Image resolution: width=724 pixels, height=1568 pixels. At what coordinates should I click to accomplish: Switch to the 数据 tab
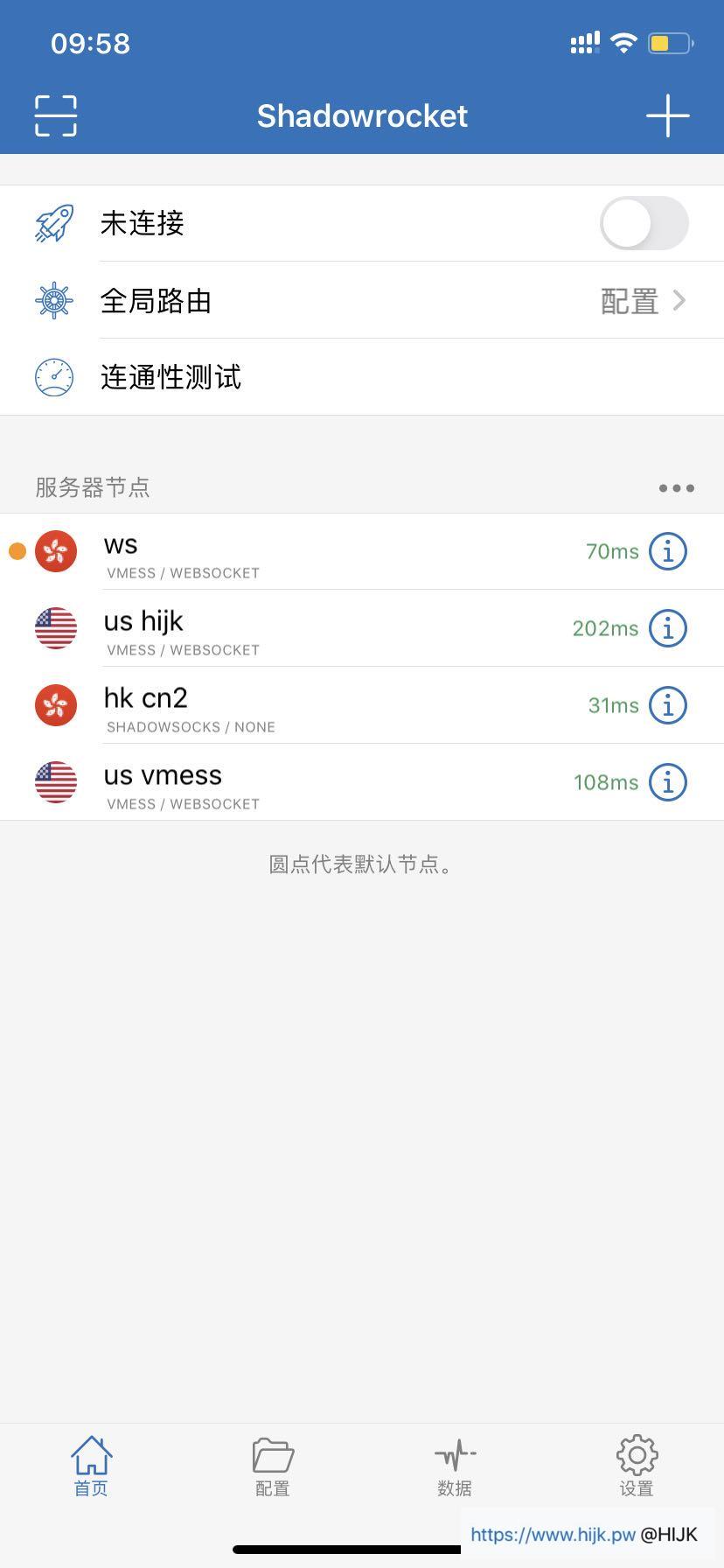[455, 1466]
